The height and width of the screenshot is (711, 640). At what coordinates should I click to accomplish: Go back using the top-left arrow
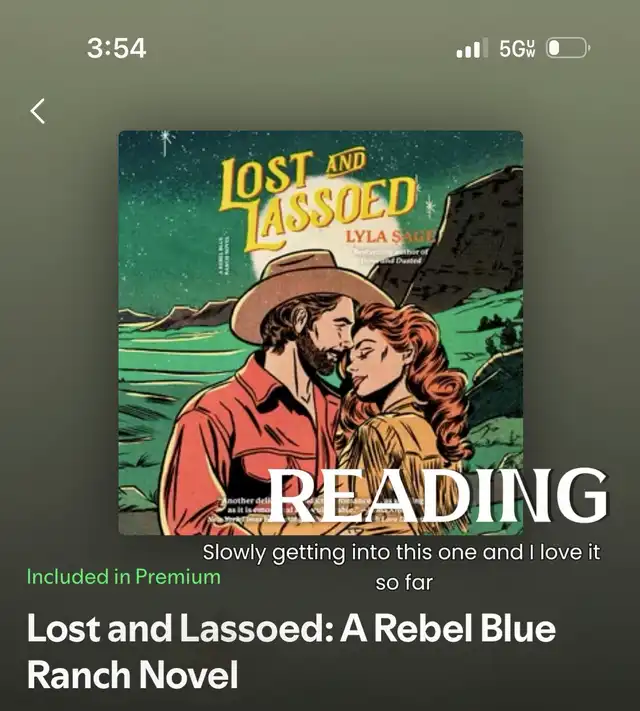point(38,111)
